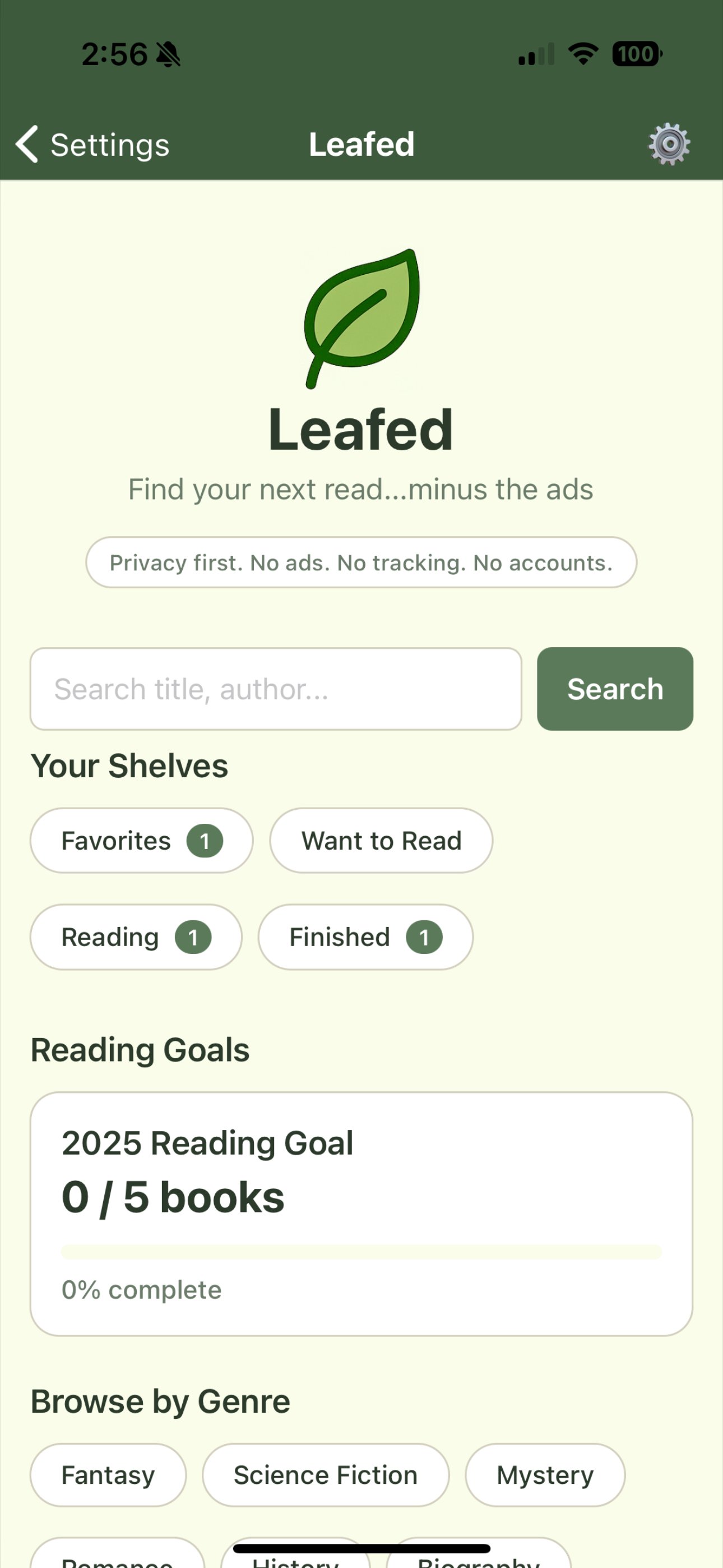Click the search title, author field

(x=276, y=689)
